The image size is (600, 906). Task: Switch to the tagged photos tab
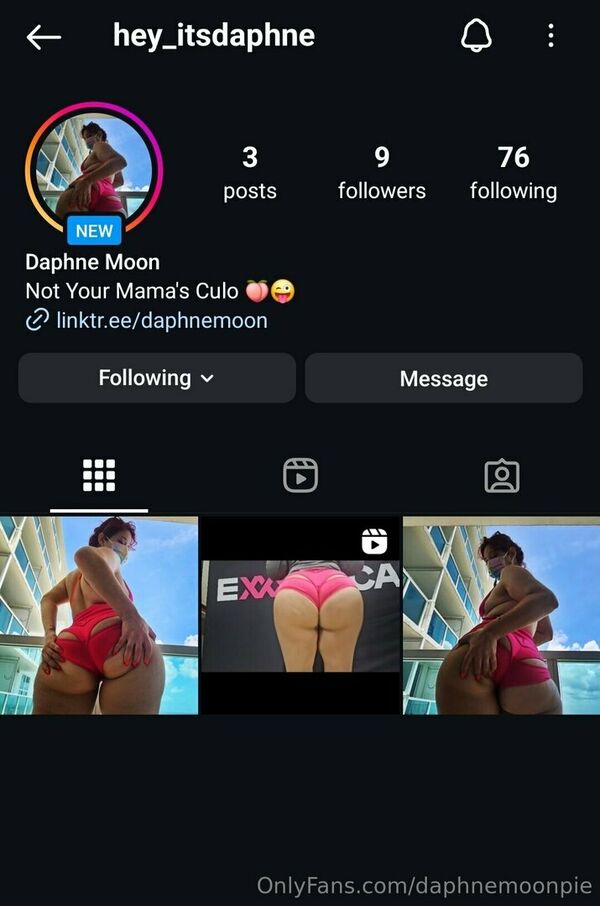pyautogui.click(x=501, y=476)
